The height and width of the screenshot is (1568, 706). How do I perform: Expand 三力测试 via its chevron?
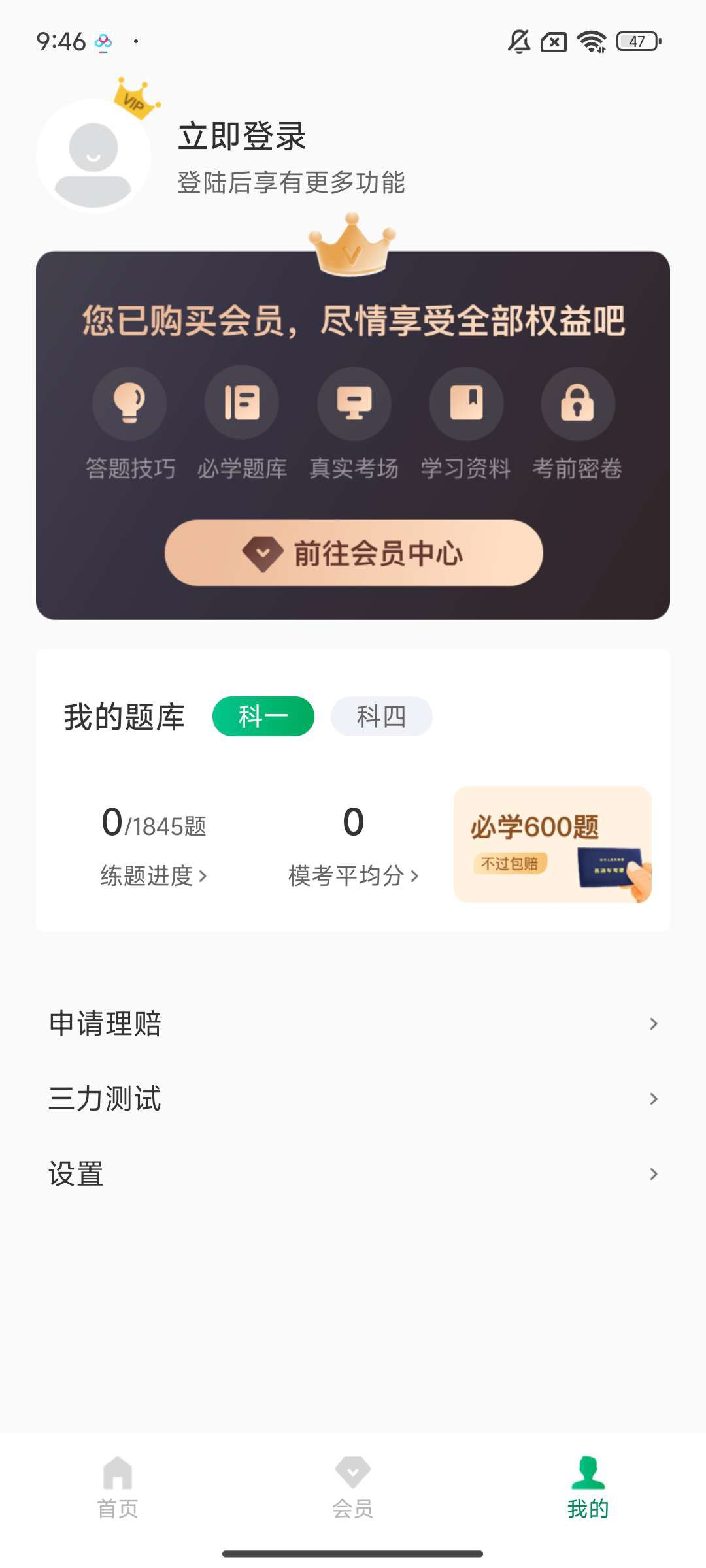click(x=653, y=1098)
